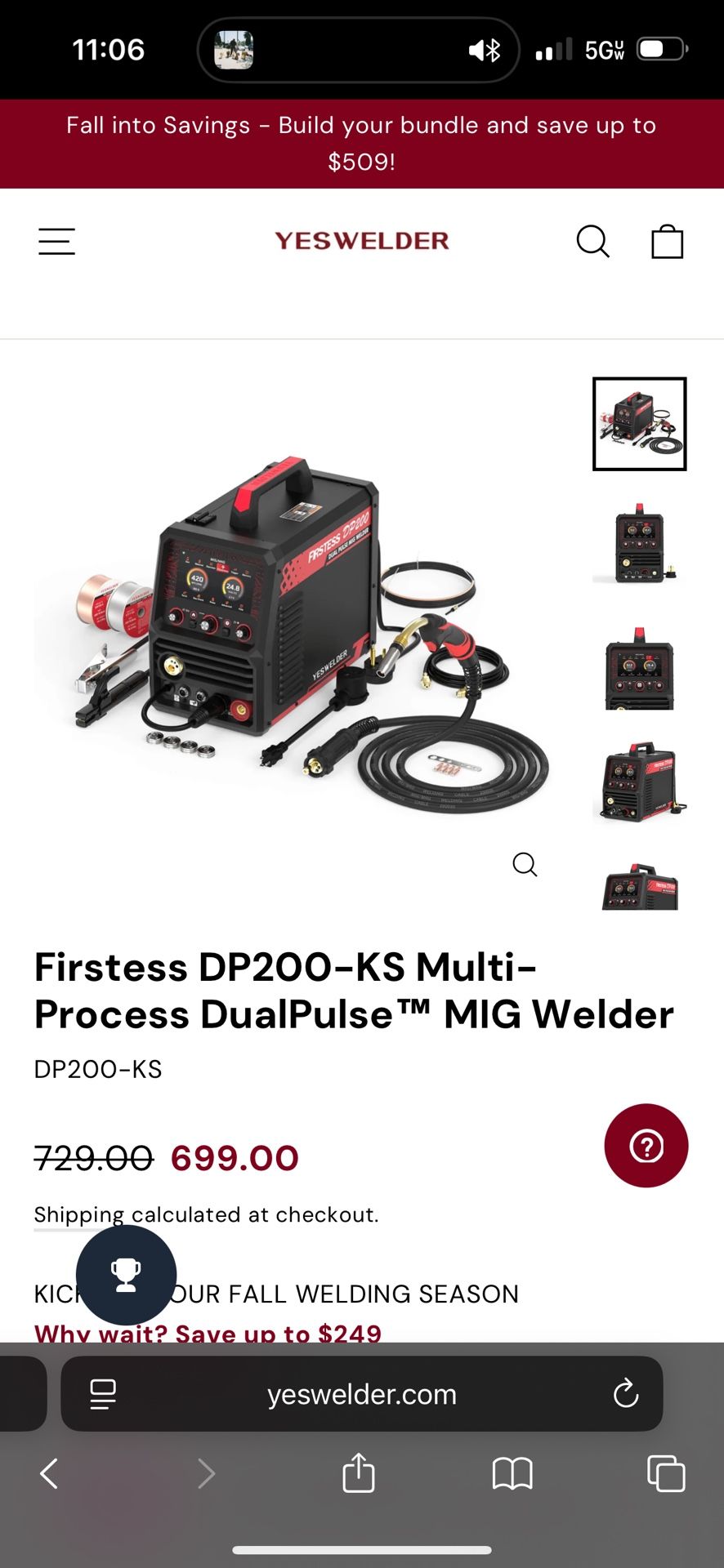Viewport: 724px width, 1568px height.
Task: Open the browser bookmarks
Action: click(x=512, y=1474)
